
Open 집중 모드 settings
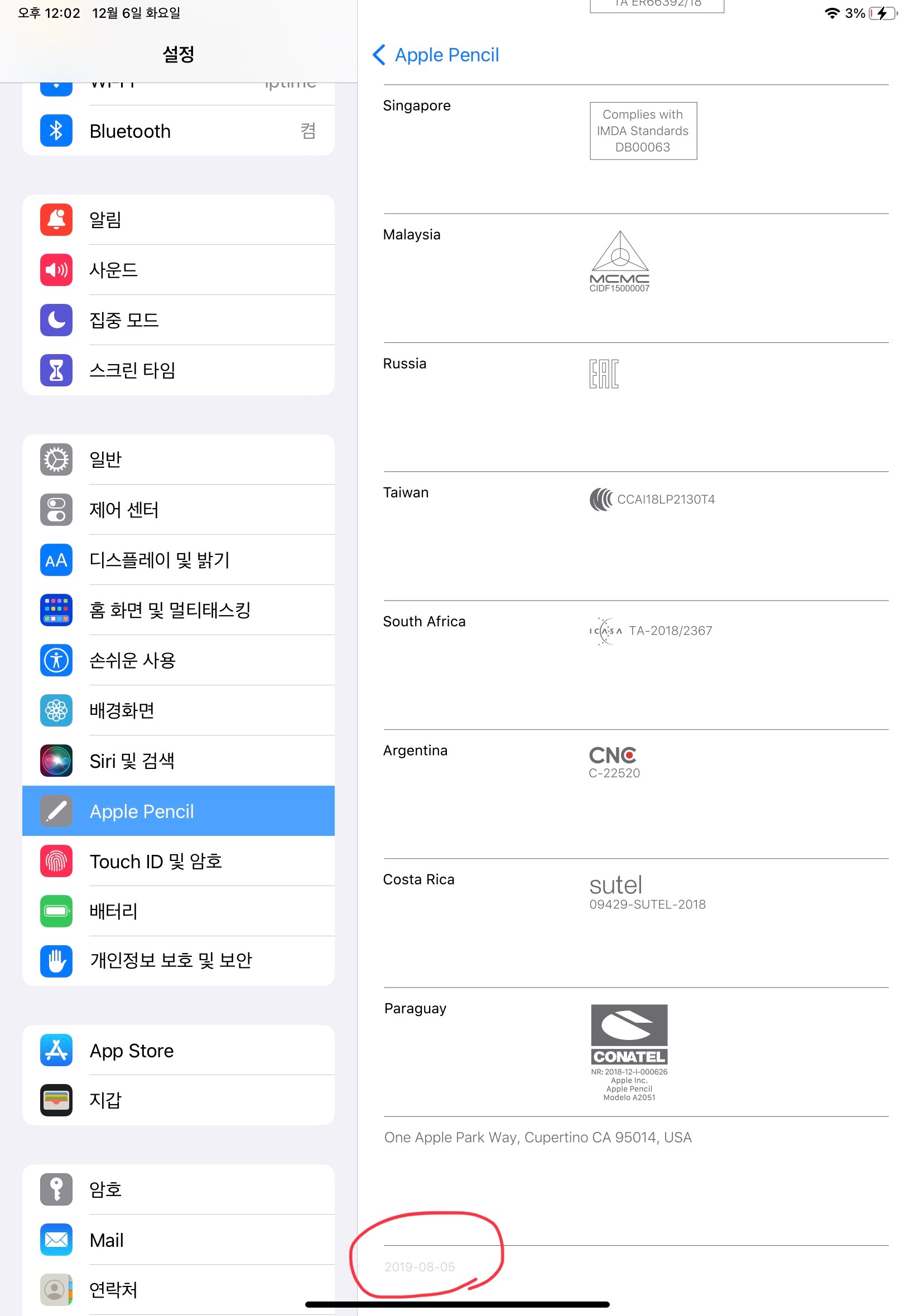click(x=179, y=320)
